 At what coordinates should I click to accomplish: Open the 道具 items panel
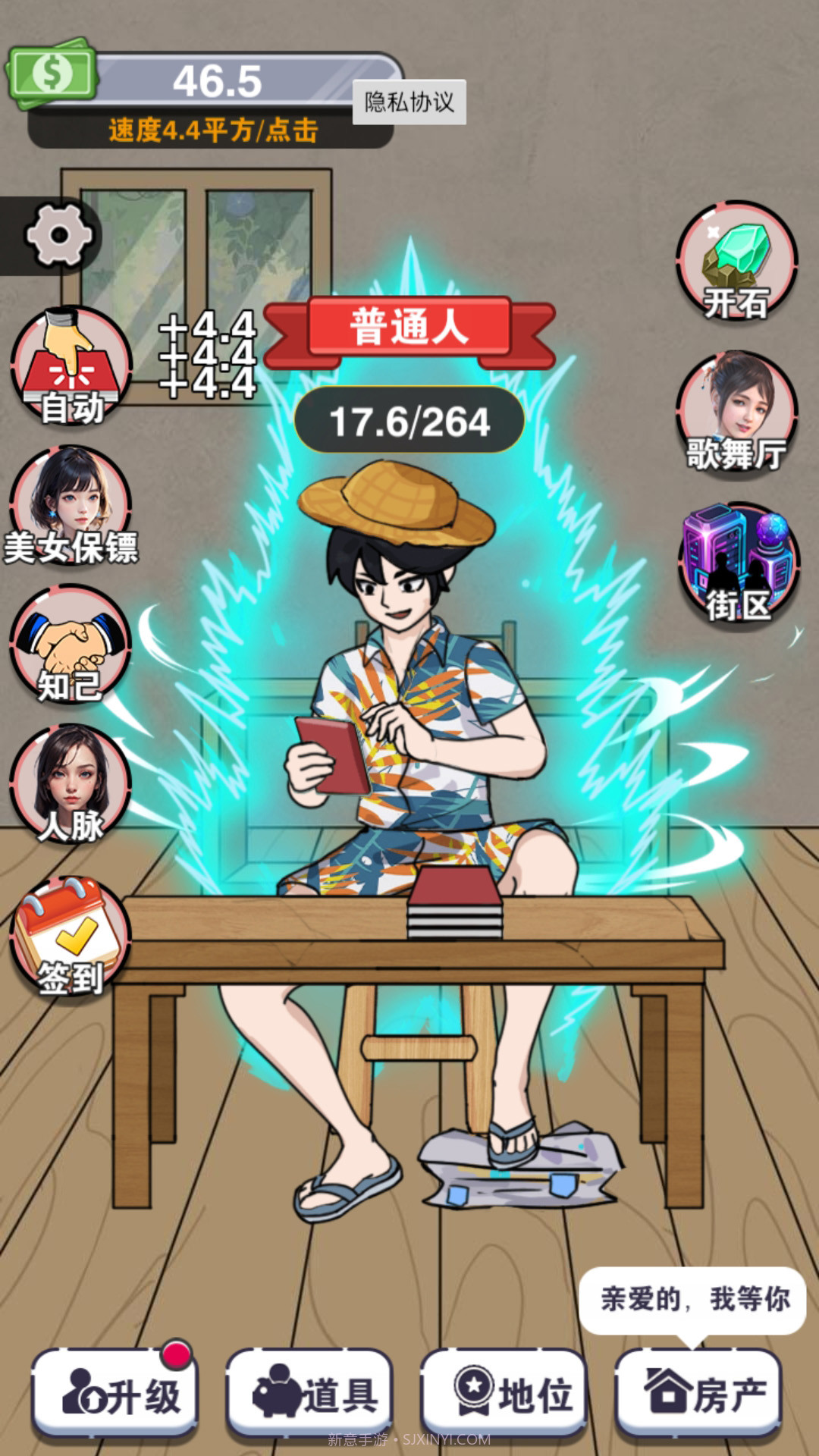309,1394
